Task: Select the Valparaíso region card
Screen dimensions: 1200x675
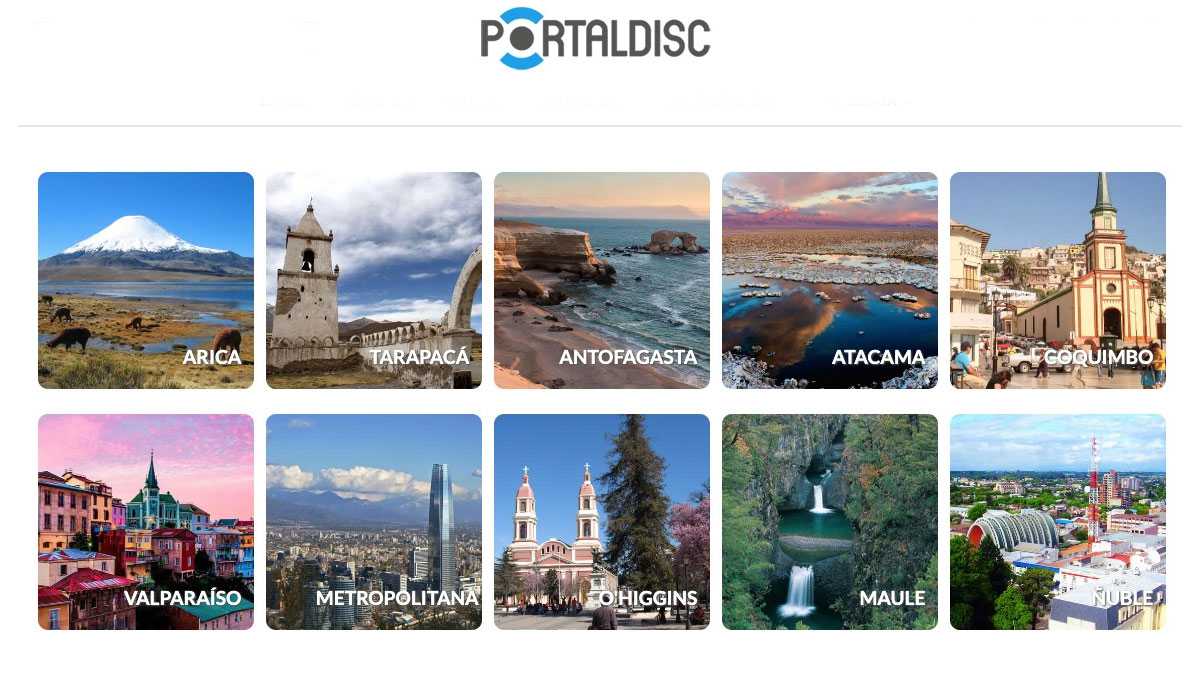Action: click(146, 522)
